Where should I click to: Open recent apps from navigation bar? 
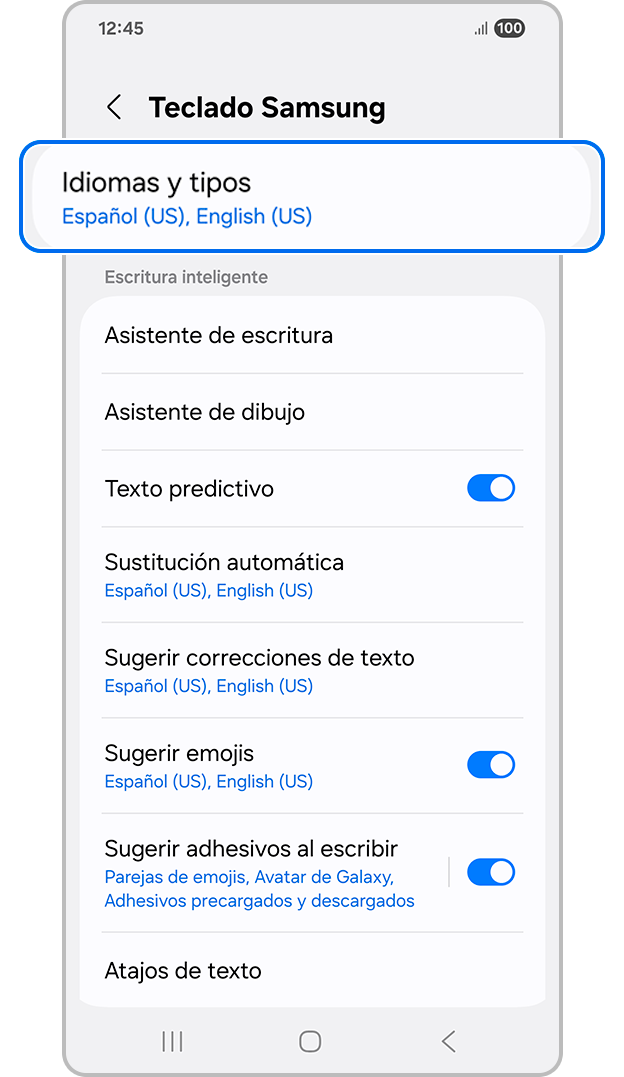click(x=172, y=1041)
